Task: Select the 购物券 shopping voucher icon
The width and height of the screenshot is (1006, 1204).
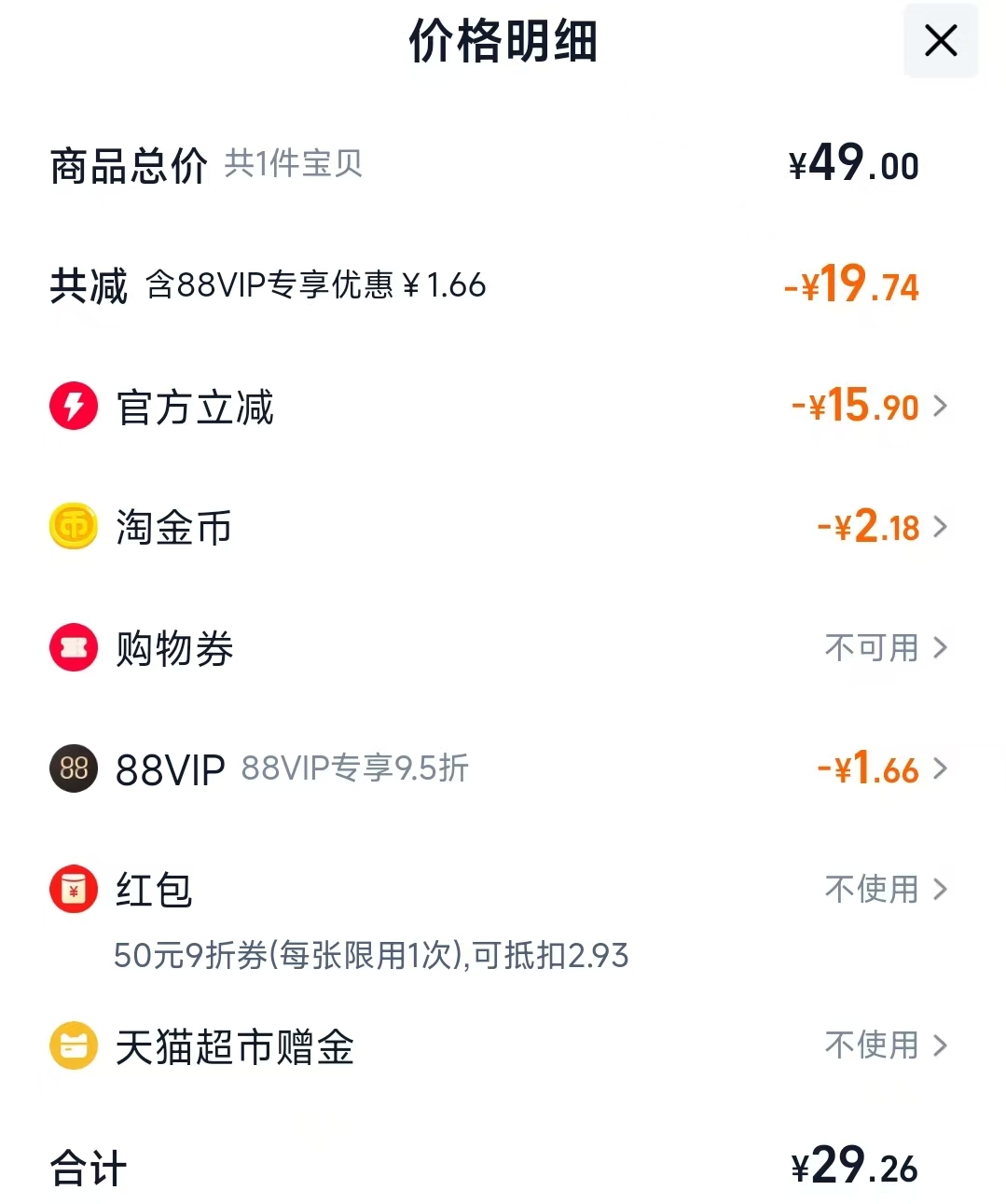Action: pyautogui.click(x=73, y=646)
